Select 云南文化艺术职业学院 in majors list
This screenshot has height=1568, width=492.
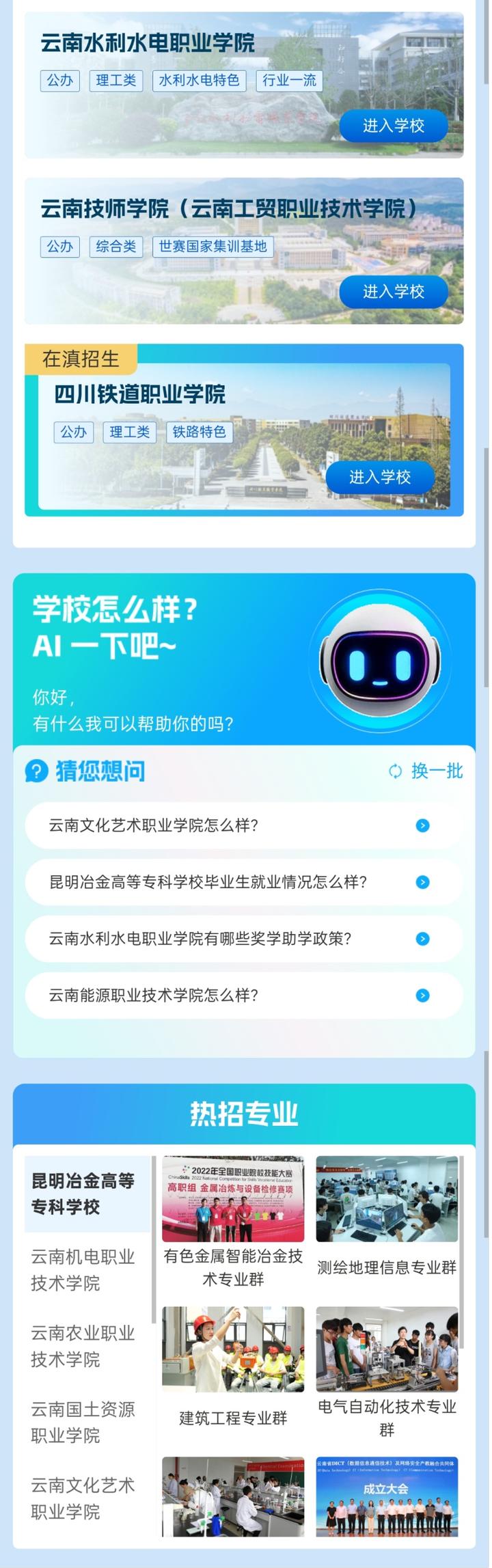[83, 1498]
